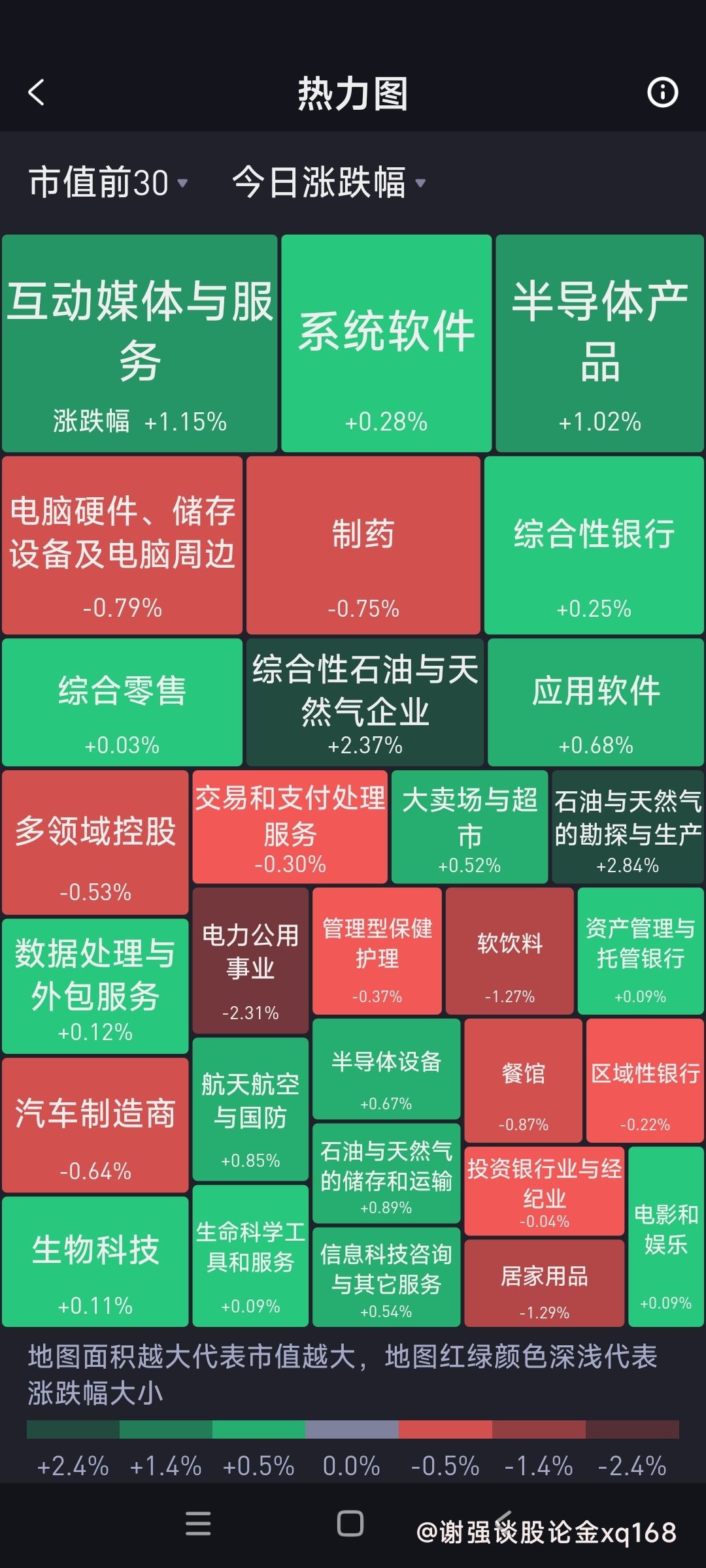Expand the 市值前30 dropdown
Viewport: 706px width, 1568px height.
(109, 182)
